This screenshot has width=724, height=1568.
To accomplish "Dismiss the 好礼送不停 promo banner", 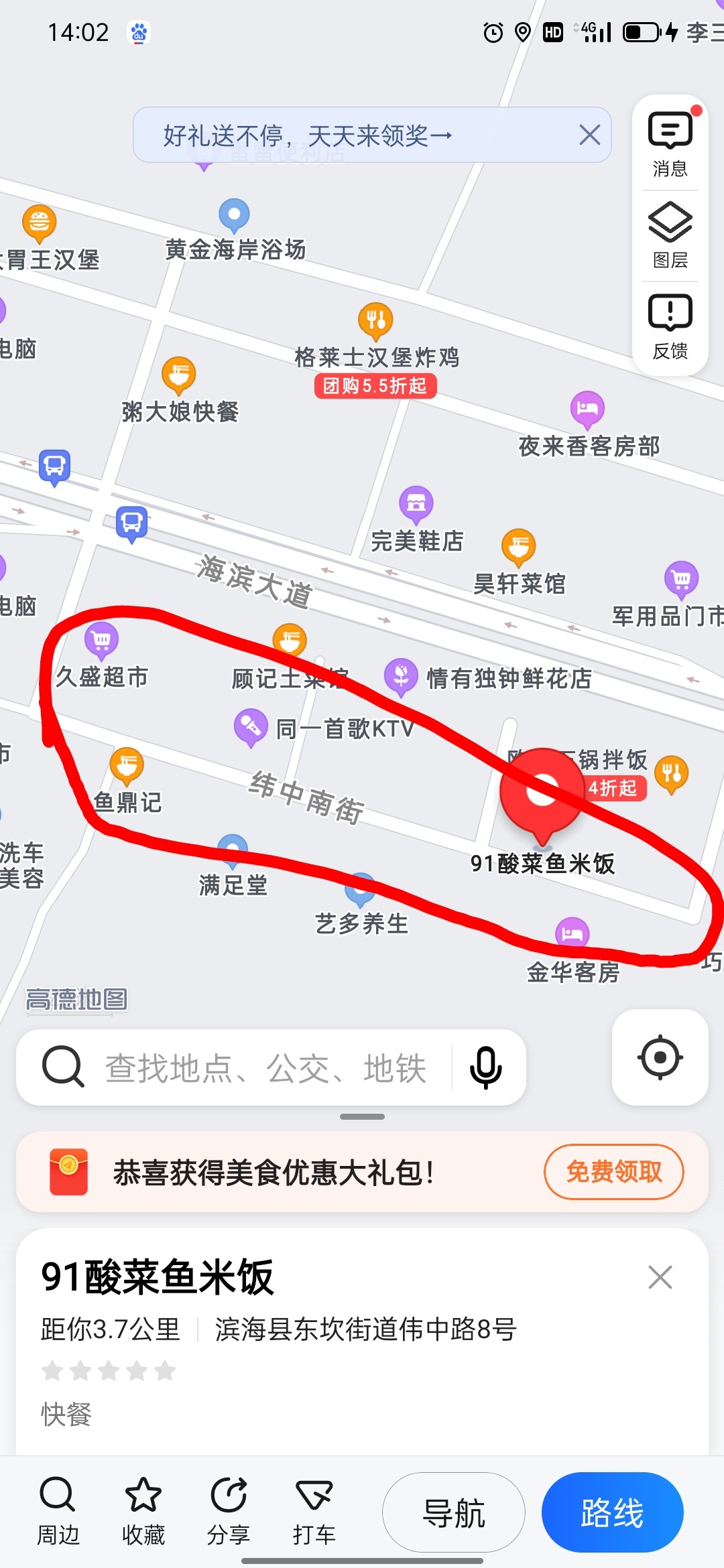I will 589,135.
